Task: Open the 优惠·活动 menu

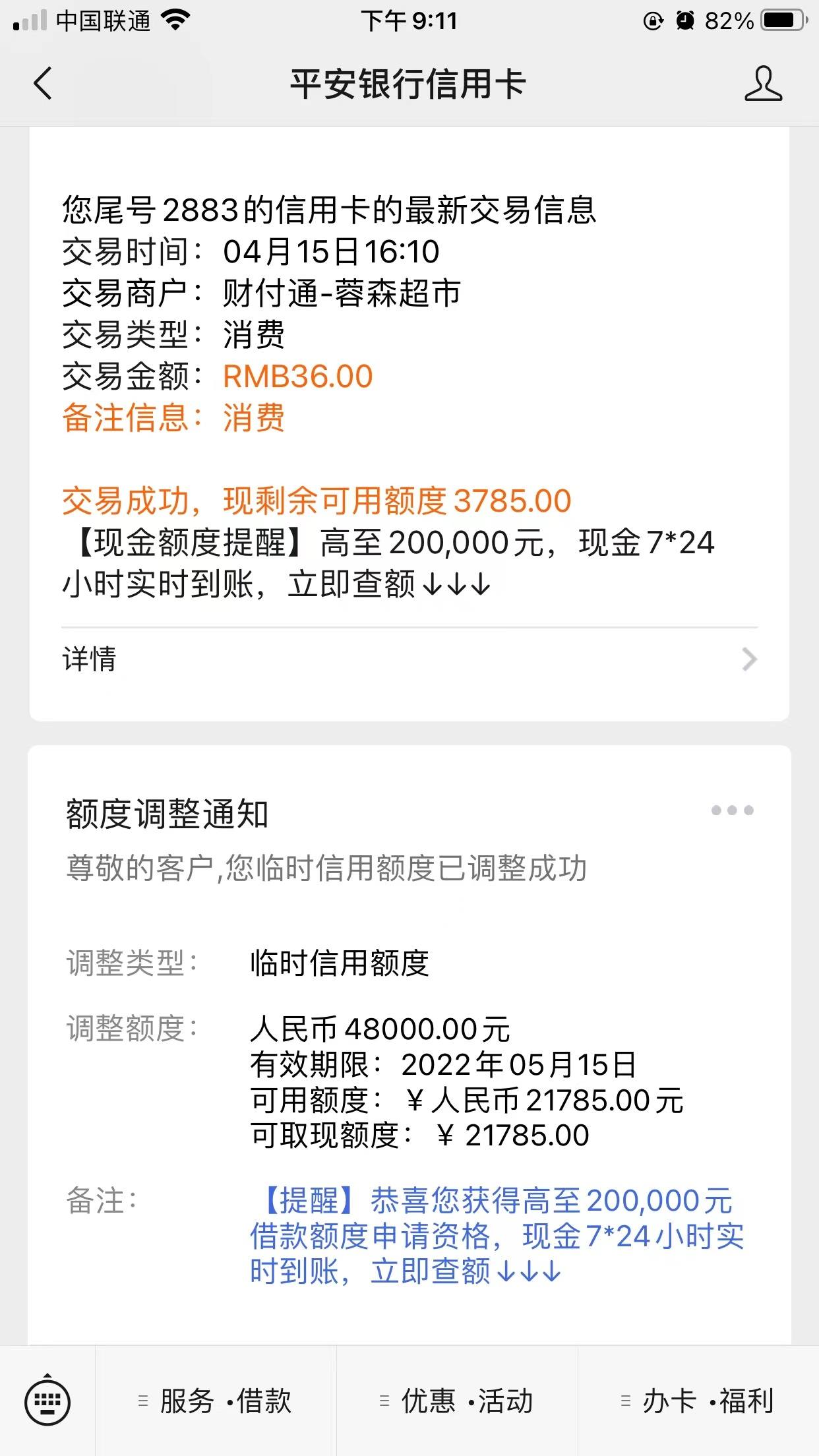Action: (457, 1401)
